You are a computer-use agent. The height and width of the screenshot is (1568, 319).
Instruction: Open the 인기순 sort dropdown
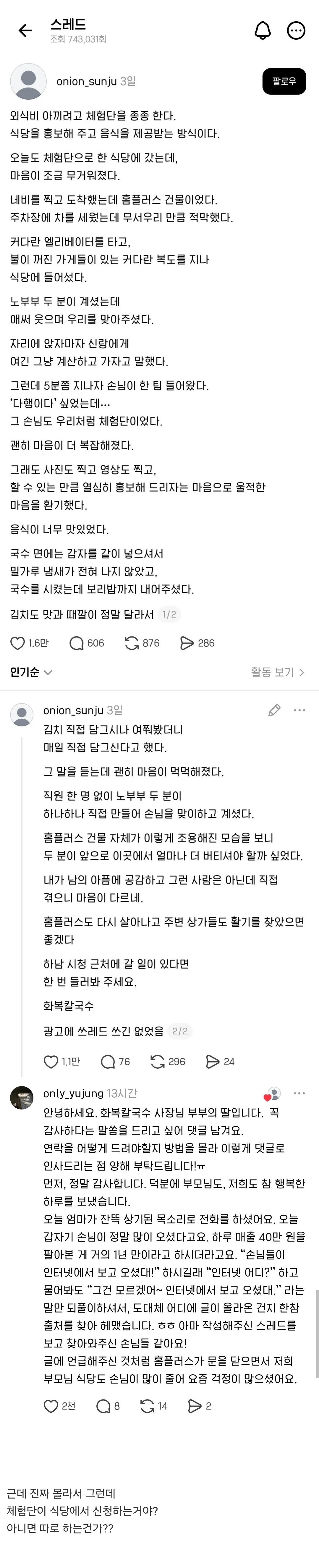31,672
